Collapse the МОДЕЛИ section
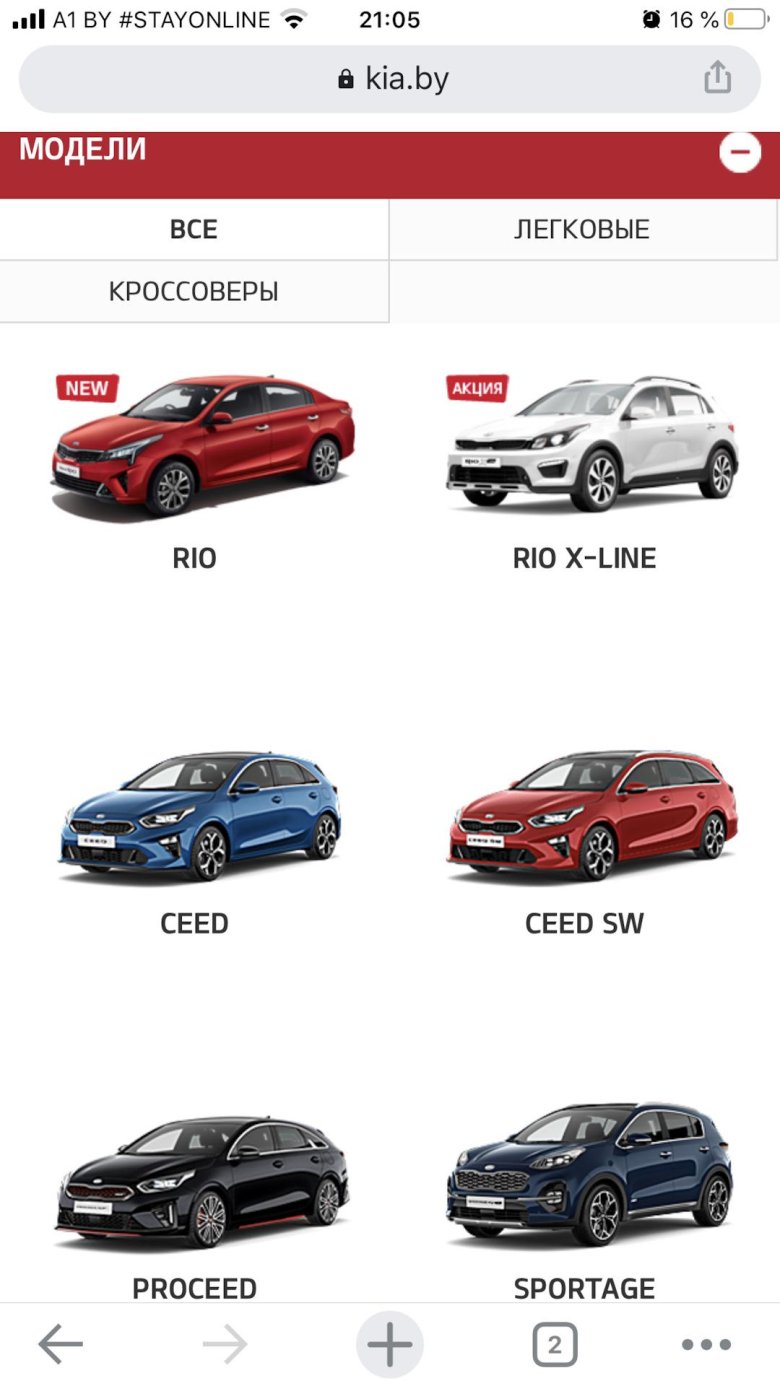 [740, 153]
